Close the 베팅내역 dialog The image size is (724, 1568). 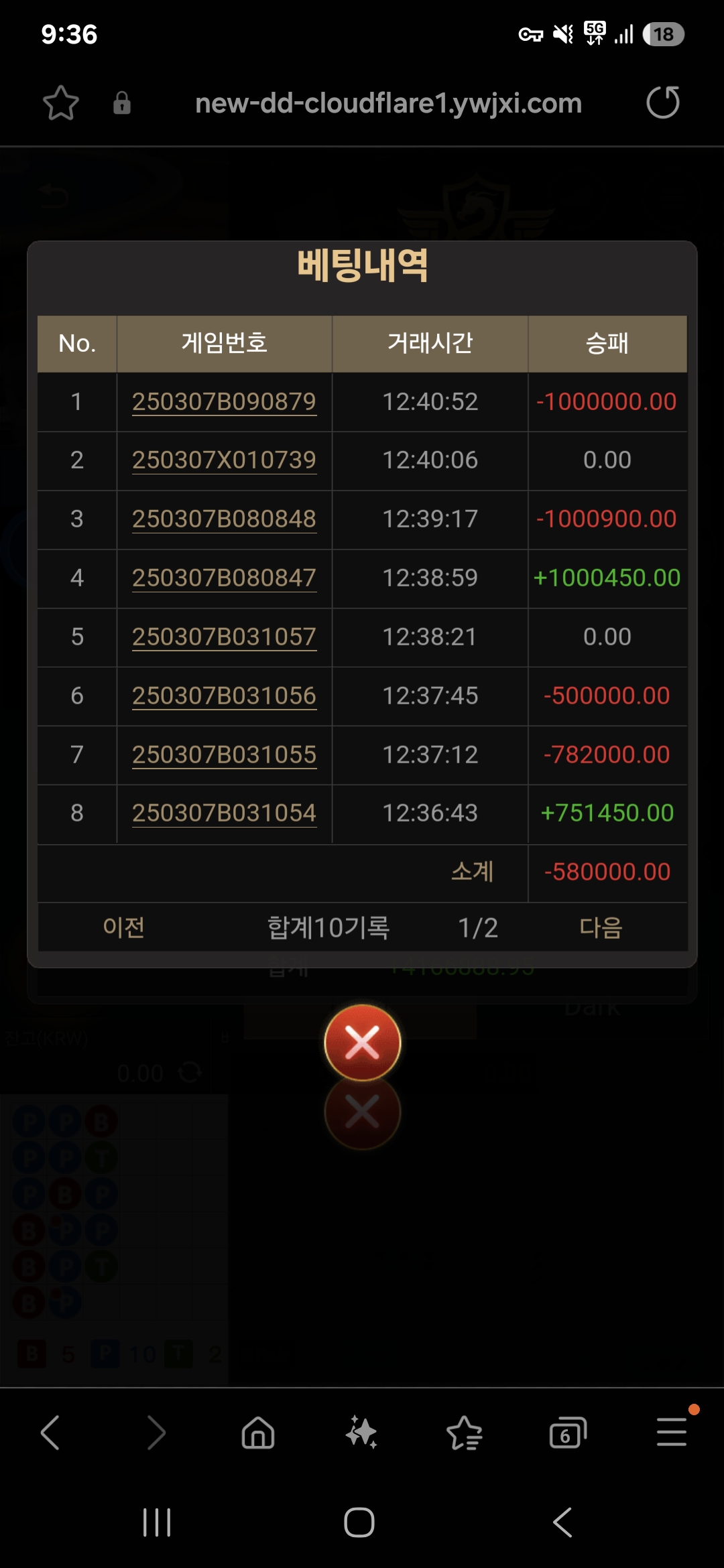coord(362,1043)
